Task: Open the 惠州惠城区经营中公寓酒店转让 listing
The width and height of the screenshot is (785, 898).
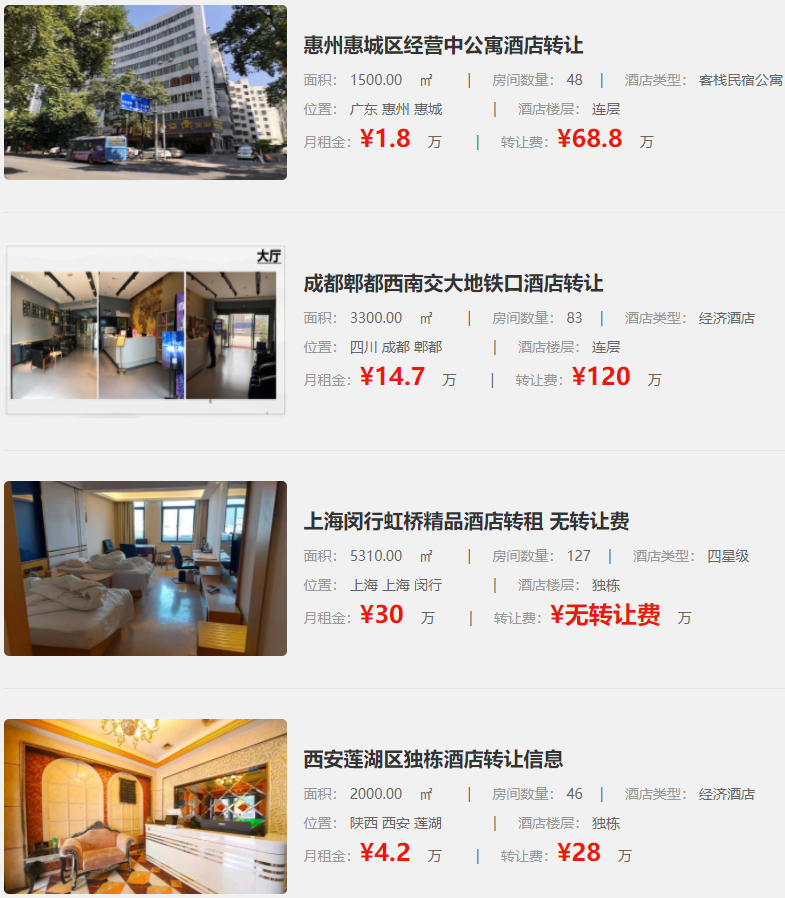Action: point(443,46)
